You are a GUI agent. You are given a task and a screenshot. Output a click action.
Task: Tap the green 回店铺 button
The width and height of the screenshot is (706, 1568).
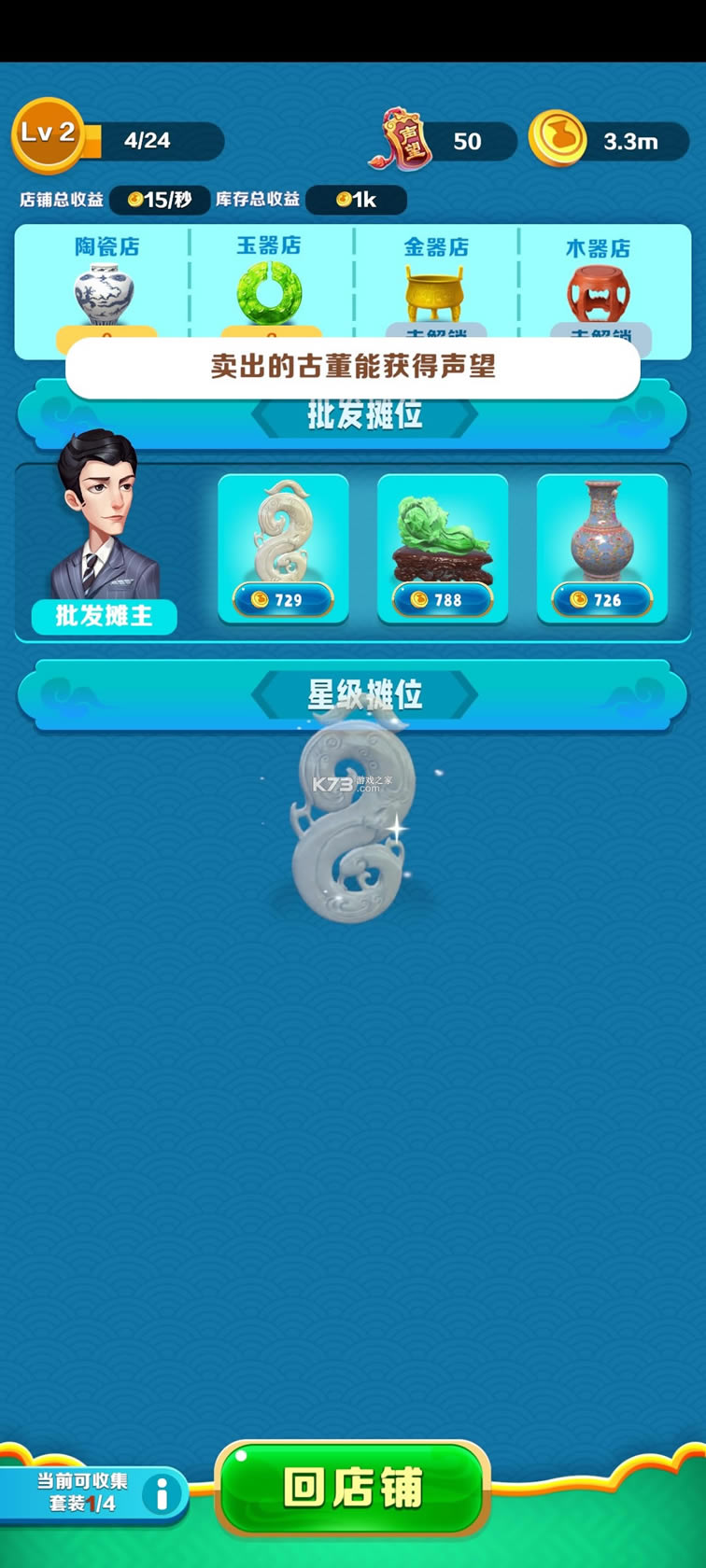coord(352,1488)
